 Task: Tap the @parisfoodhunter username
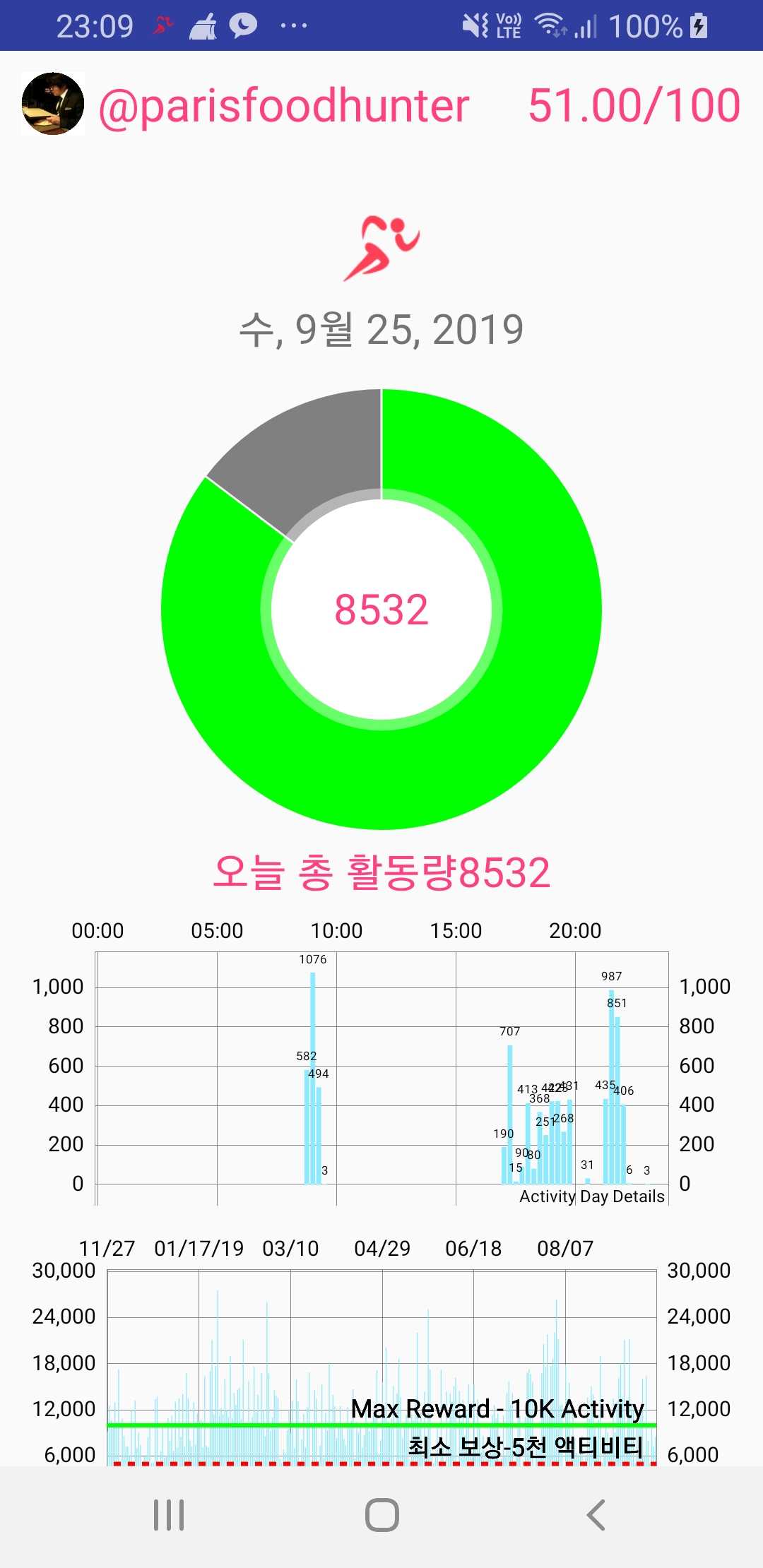click(x=284, y=106)
